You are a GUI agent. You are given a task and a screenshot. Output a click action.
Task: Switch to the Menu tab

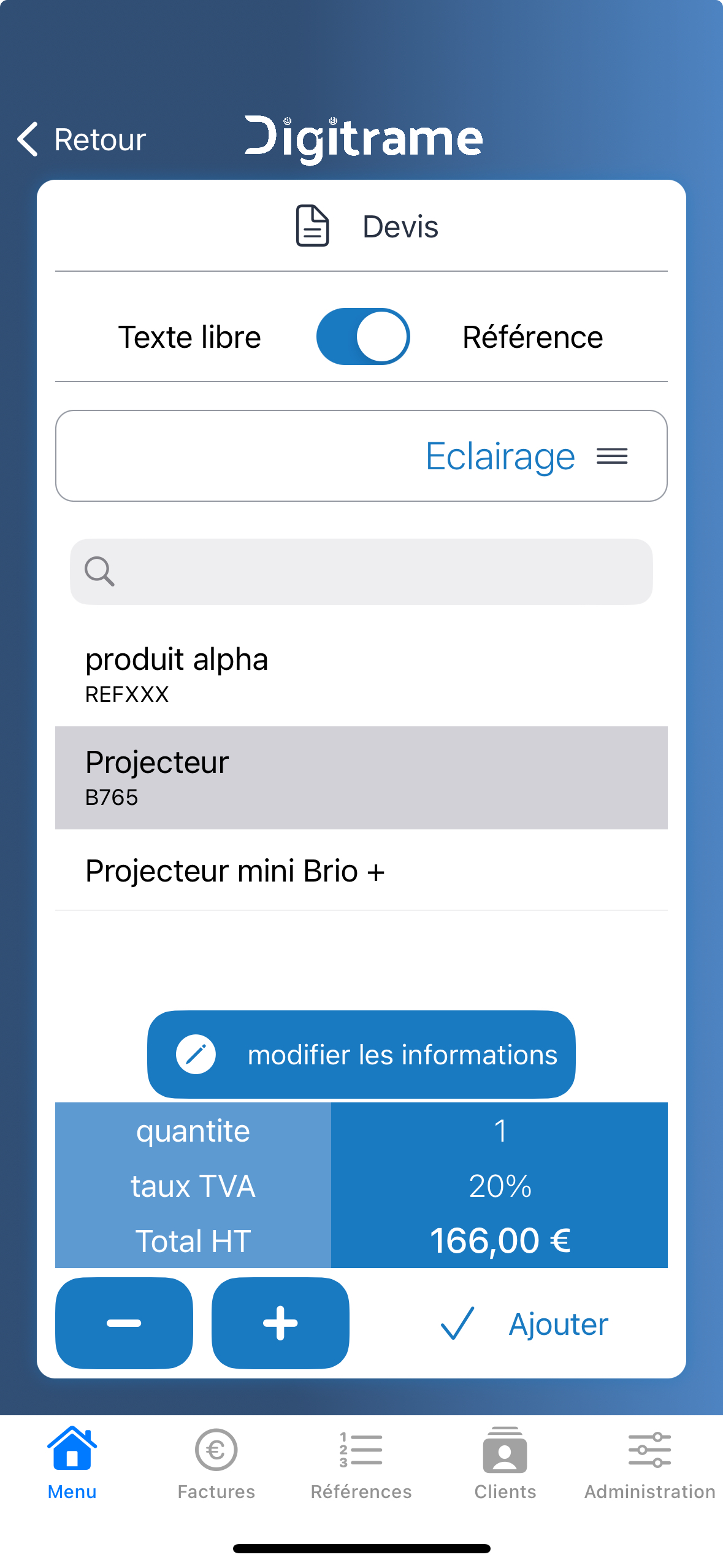[x=72, y=1464]
